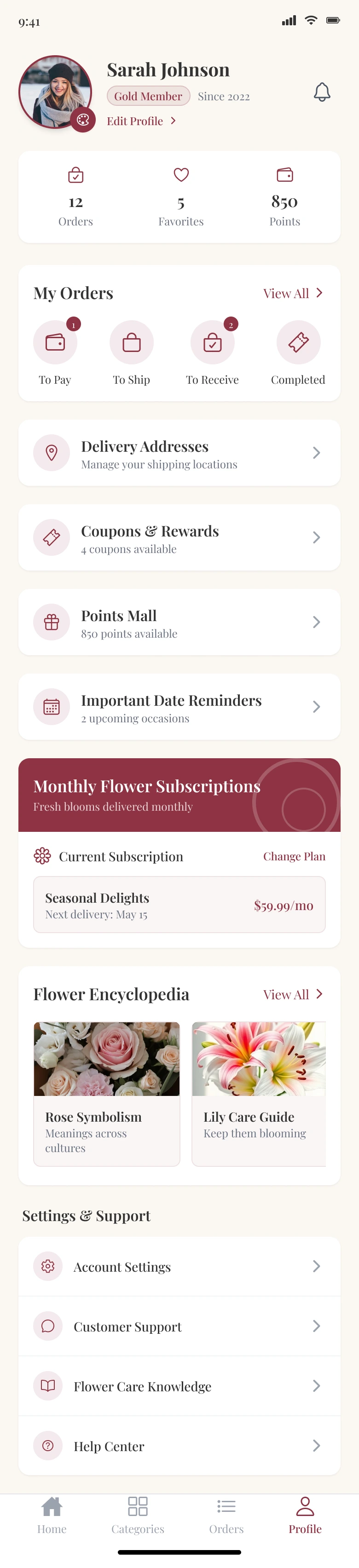
Task: View all Flower Encyclopedia entries
Action: click(293, 995)
